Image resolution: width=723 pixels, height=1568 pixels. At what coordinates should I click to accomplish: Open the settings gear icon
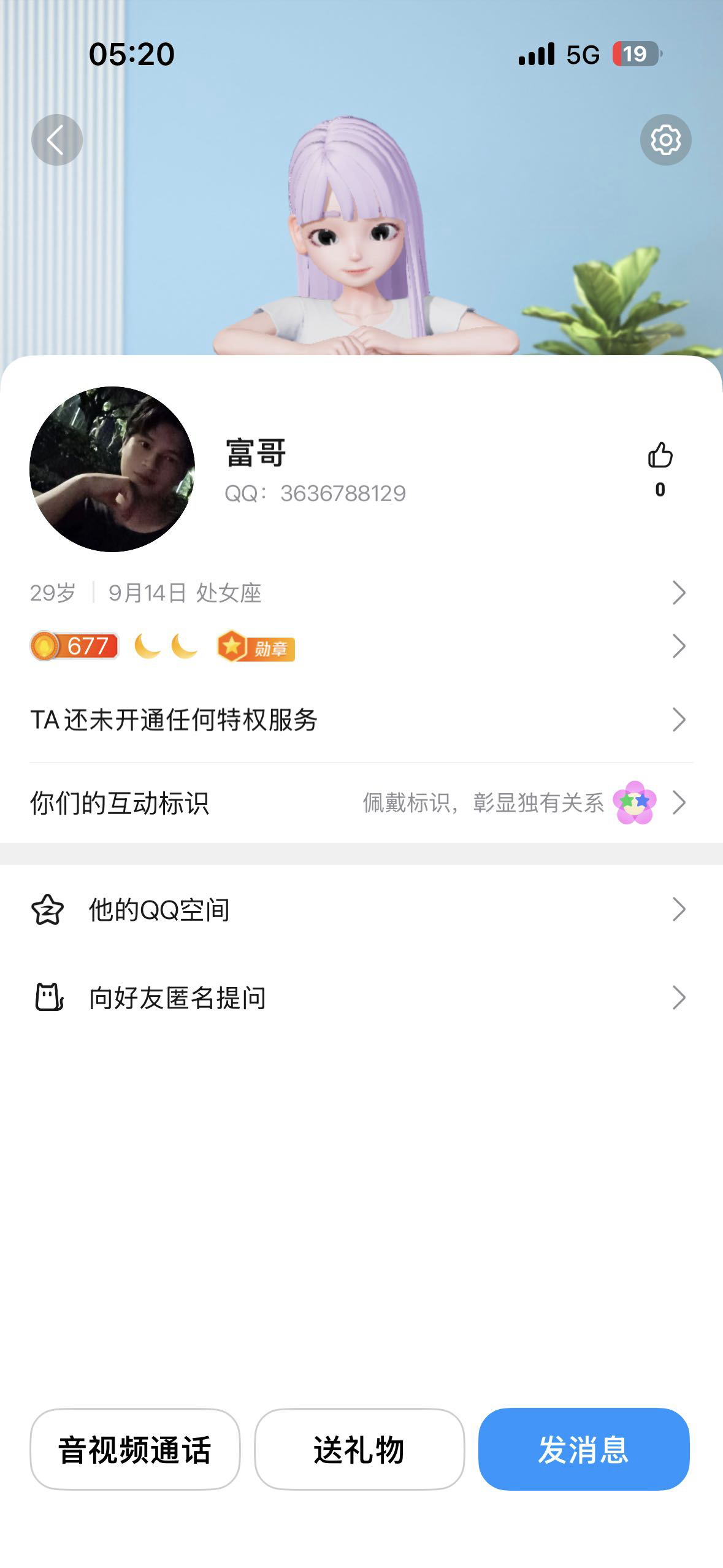(x=665, y=140)
